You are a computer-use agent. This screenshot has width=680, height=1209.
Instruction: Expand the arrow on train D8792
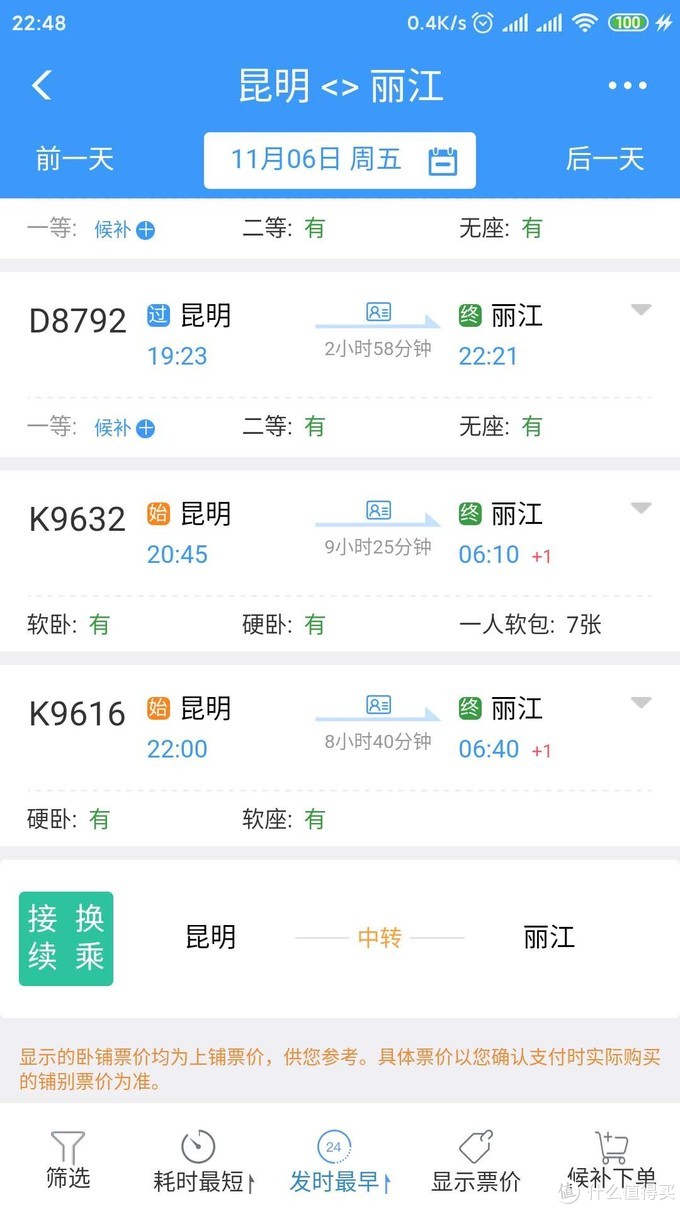tap(641, 310)
